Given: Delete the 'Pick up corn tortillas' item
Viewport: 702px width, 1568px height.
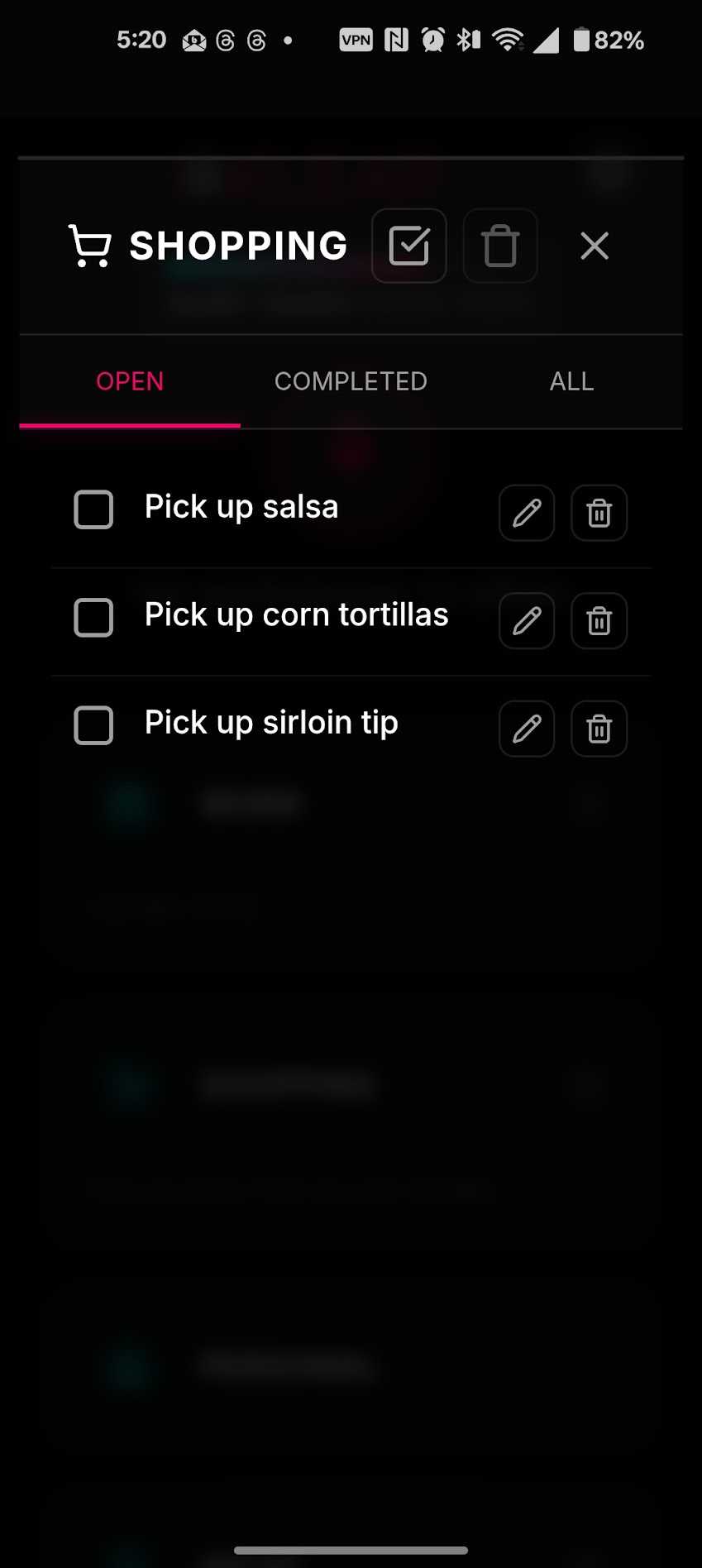Looking at the screenshot, I should (x=599, y=620).
